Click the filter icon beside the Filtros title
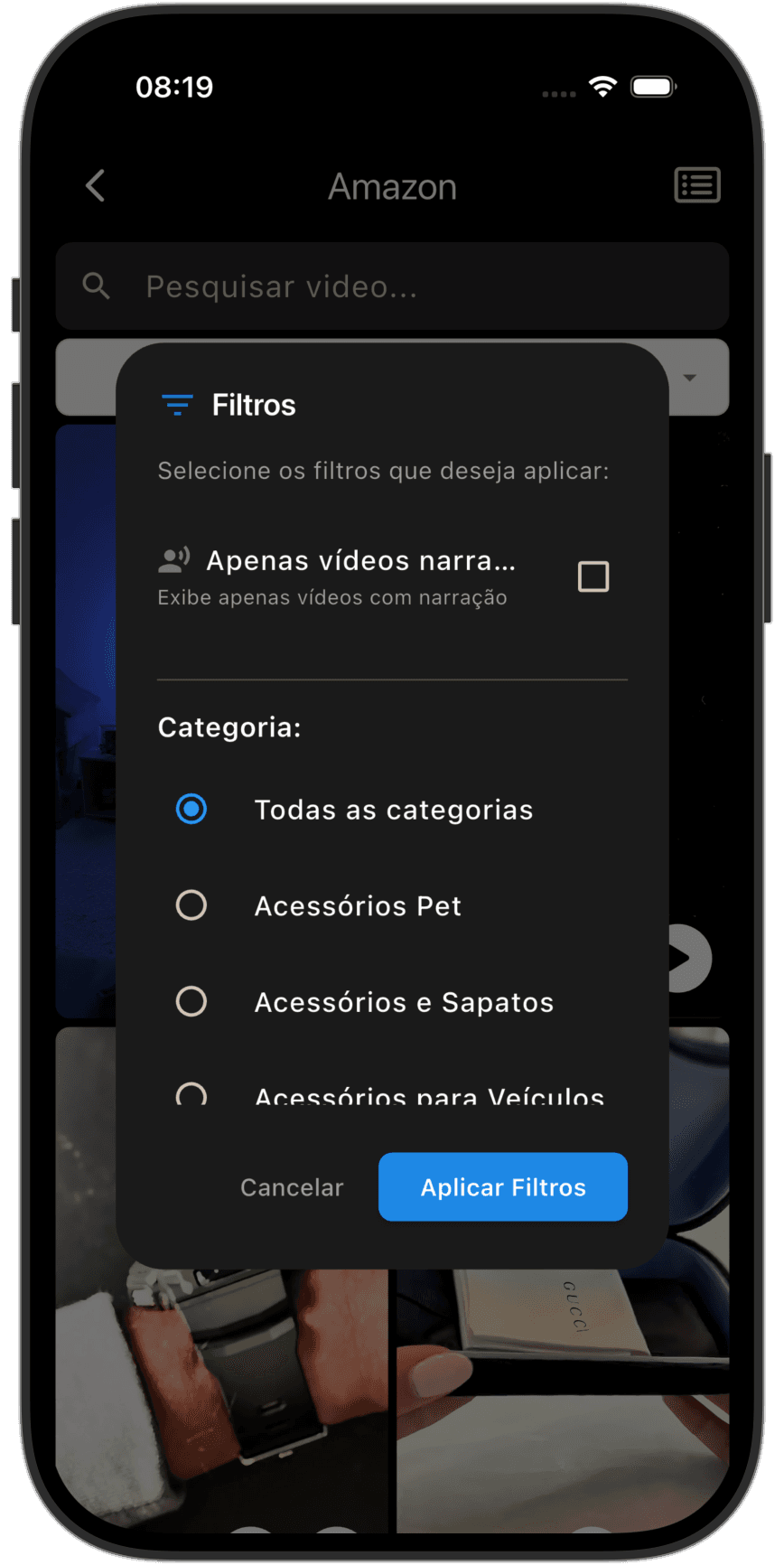The image size is (784, 1565). (177, 405)
